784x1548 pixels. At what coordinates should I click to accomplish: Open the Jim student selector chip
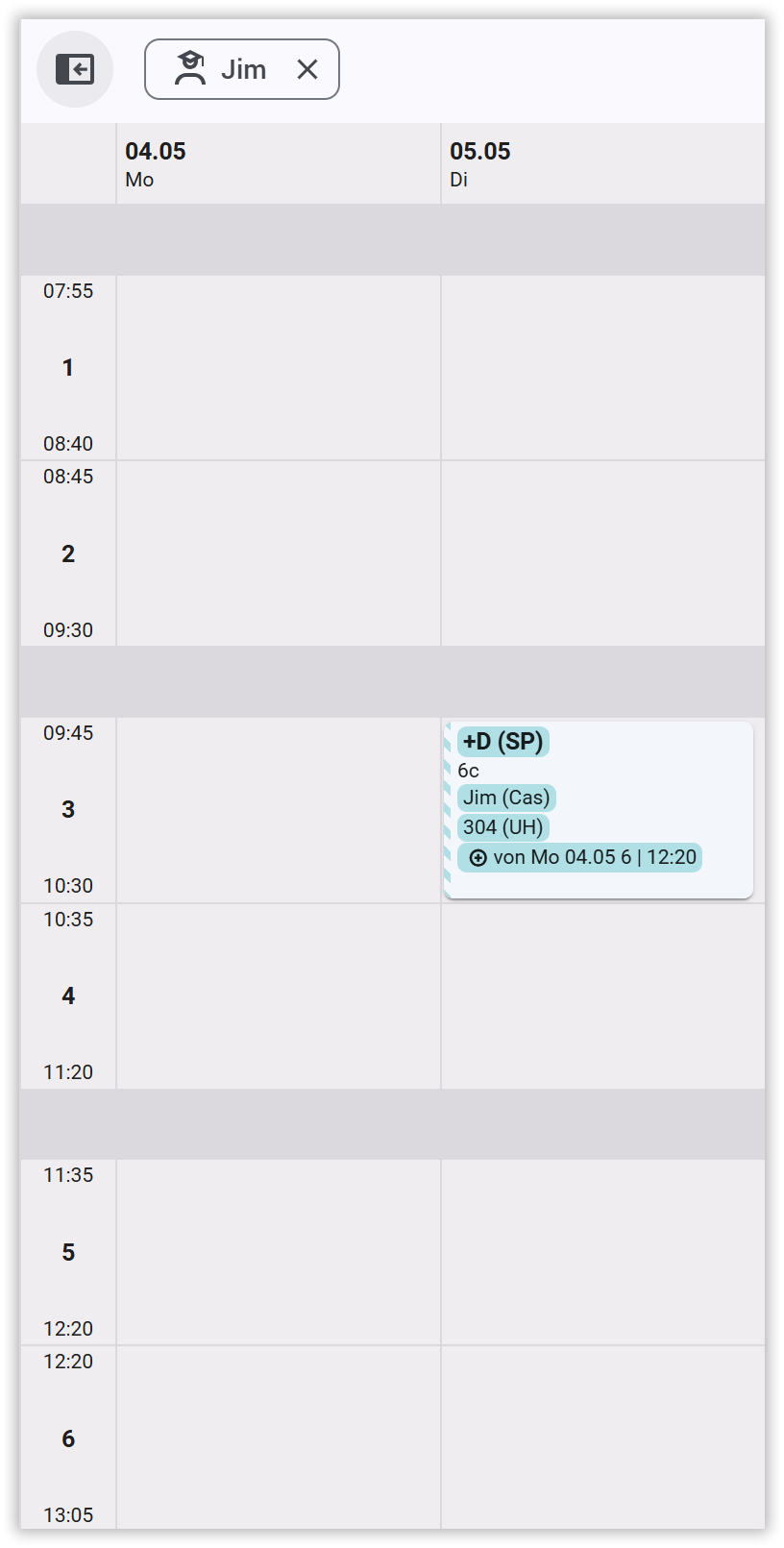pyautogui.click(x=242, y=69)
